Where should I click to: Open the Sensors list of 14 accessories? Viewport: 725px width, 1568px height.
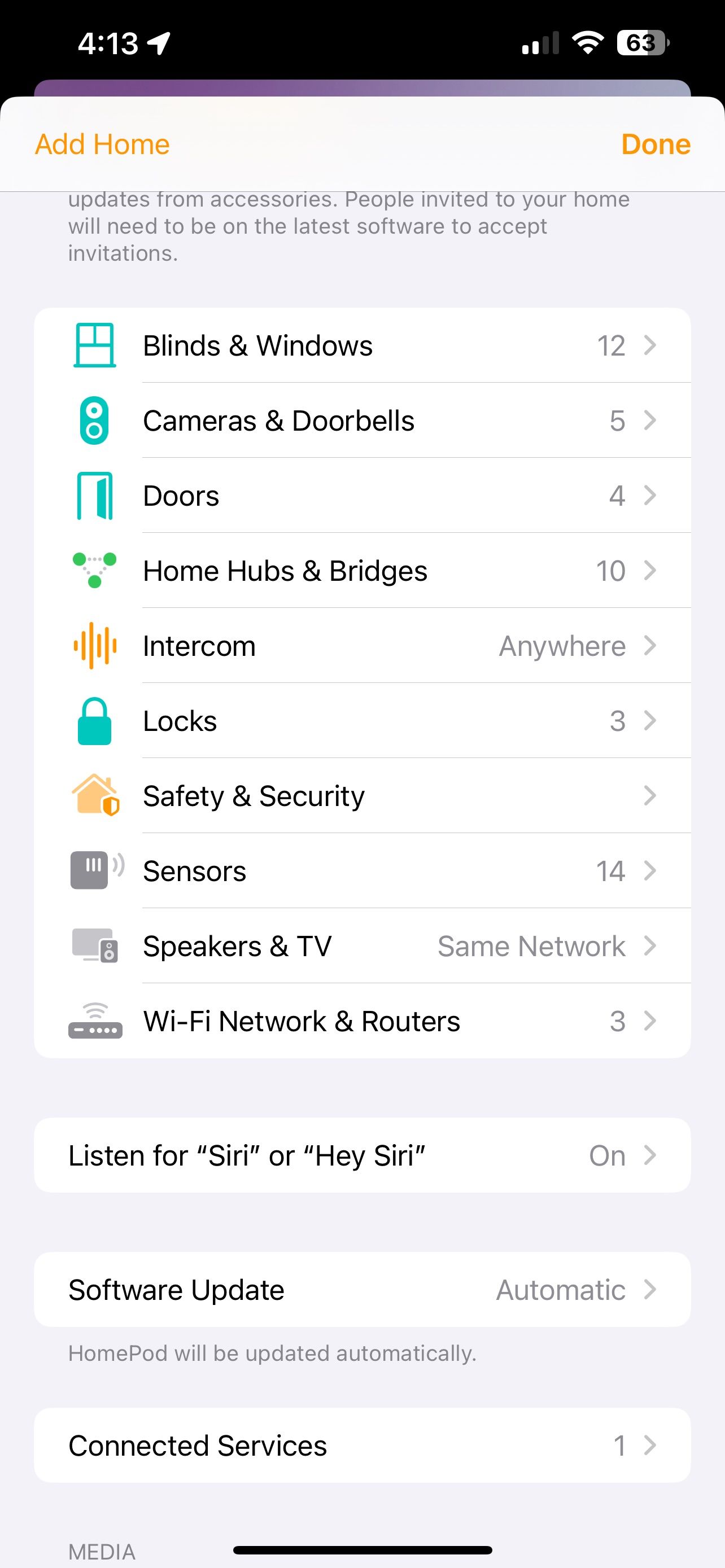[x=362, y=870]
